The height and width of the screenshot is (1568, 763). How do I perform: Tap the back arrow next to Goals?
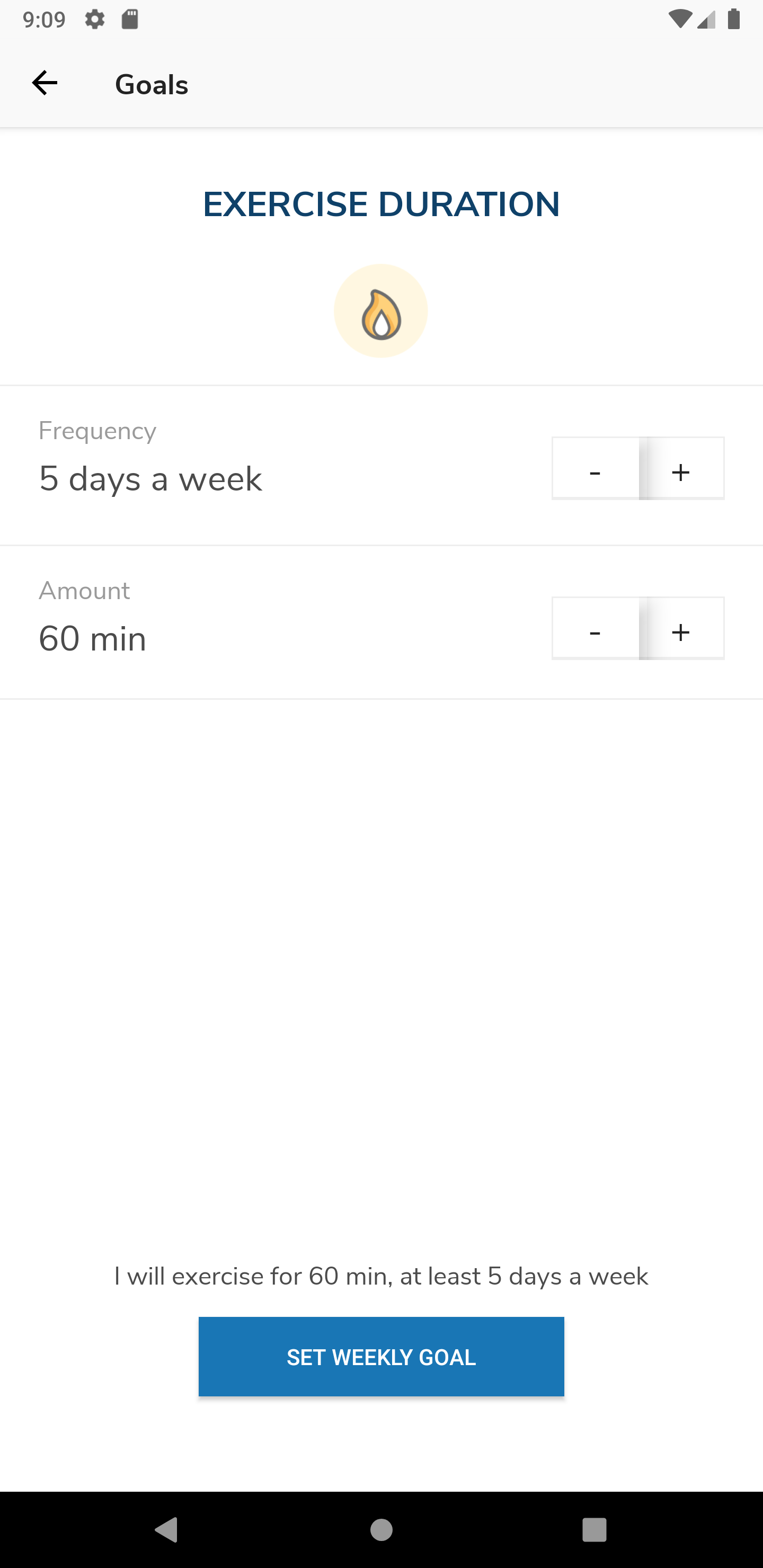pos(45,83)
